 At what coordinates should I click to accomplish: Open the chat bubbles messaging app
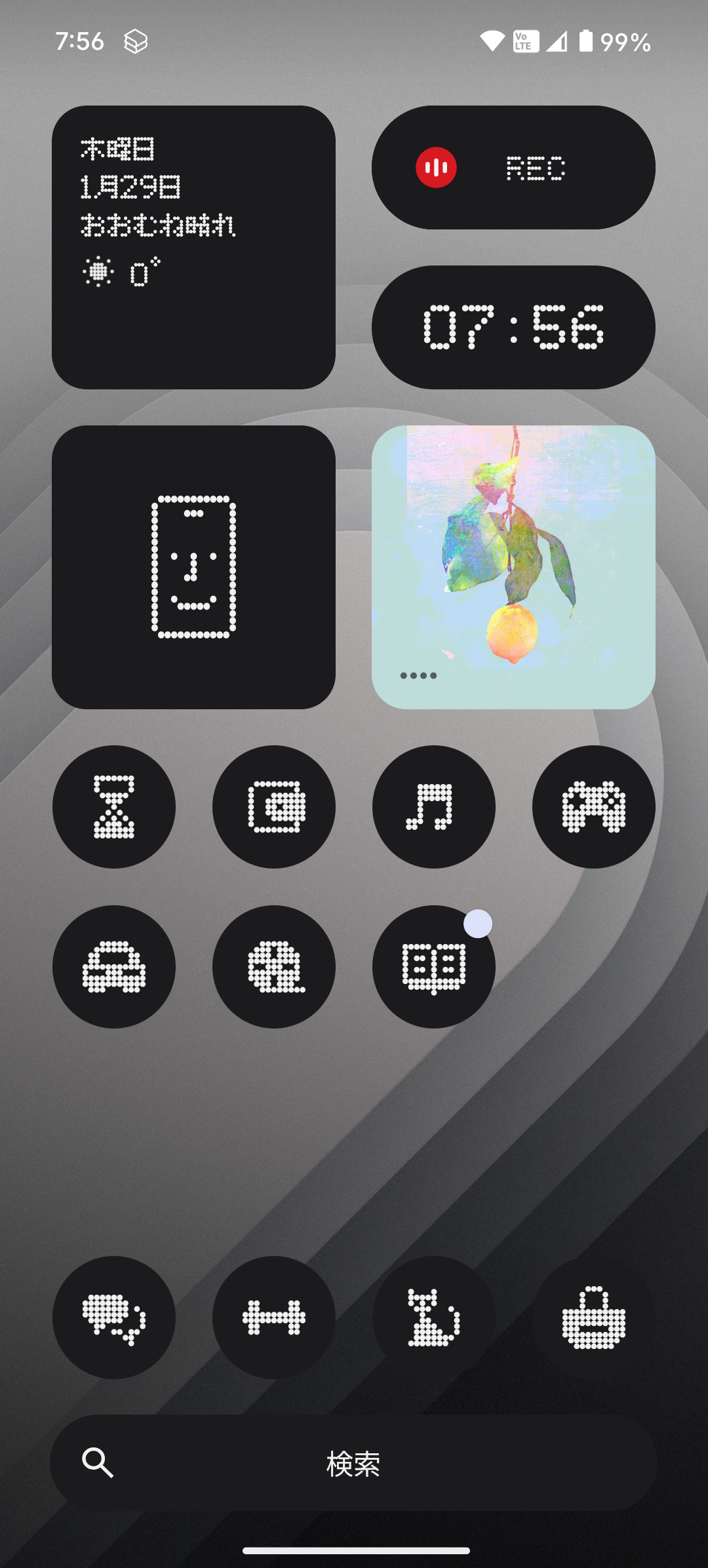pos(114,1318)
